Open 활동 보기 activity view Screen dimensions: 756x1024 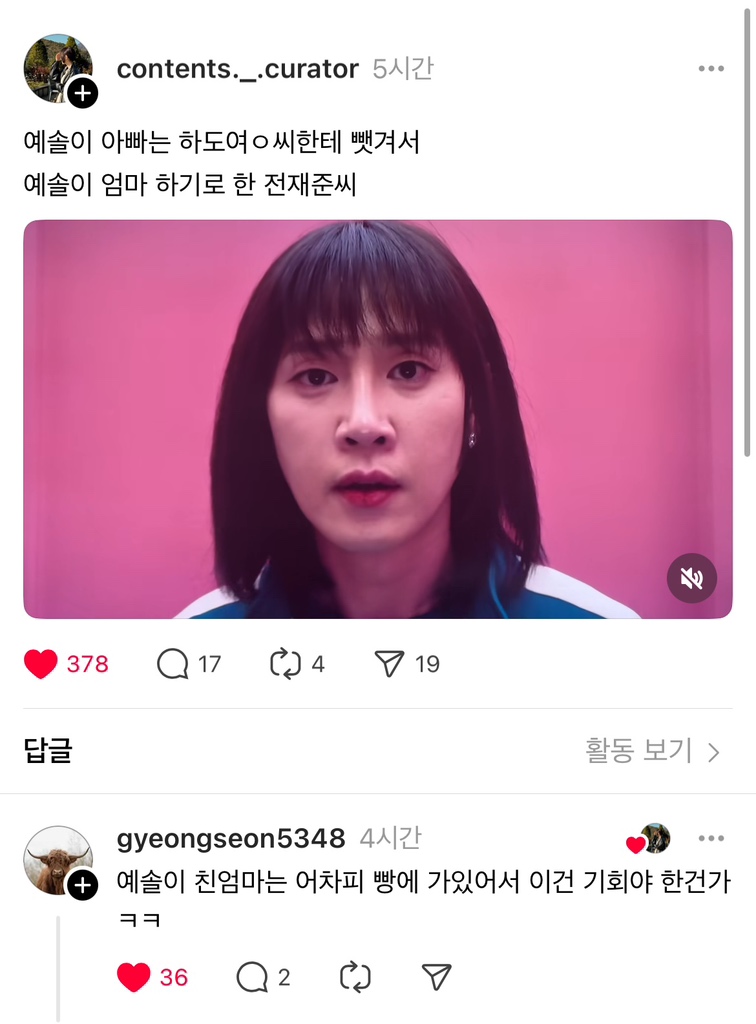click(653, 751)
